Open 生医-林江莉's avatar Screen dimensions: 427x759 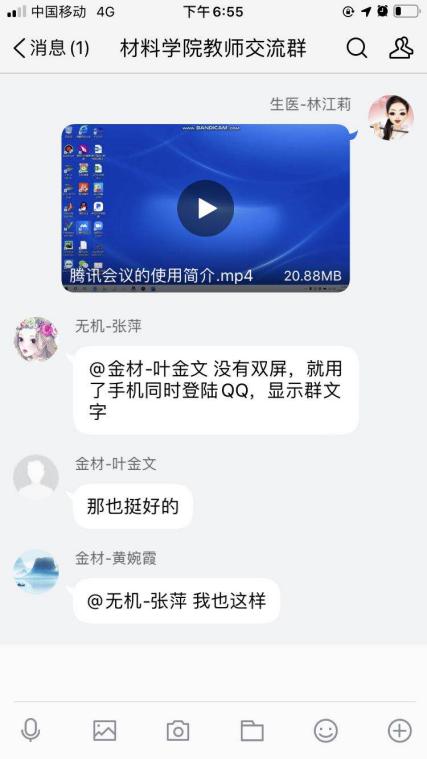click(391, 118)
